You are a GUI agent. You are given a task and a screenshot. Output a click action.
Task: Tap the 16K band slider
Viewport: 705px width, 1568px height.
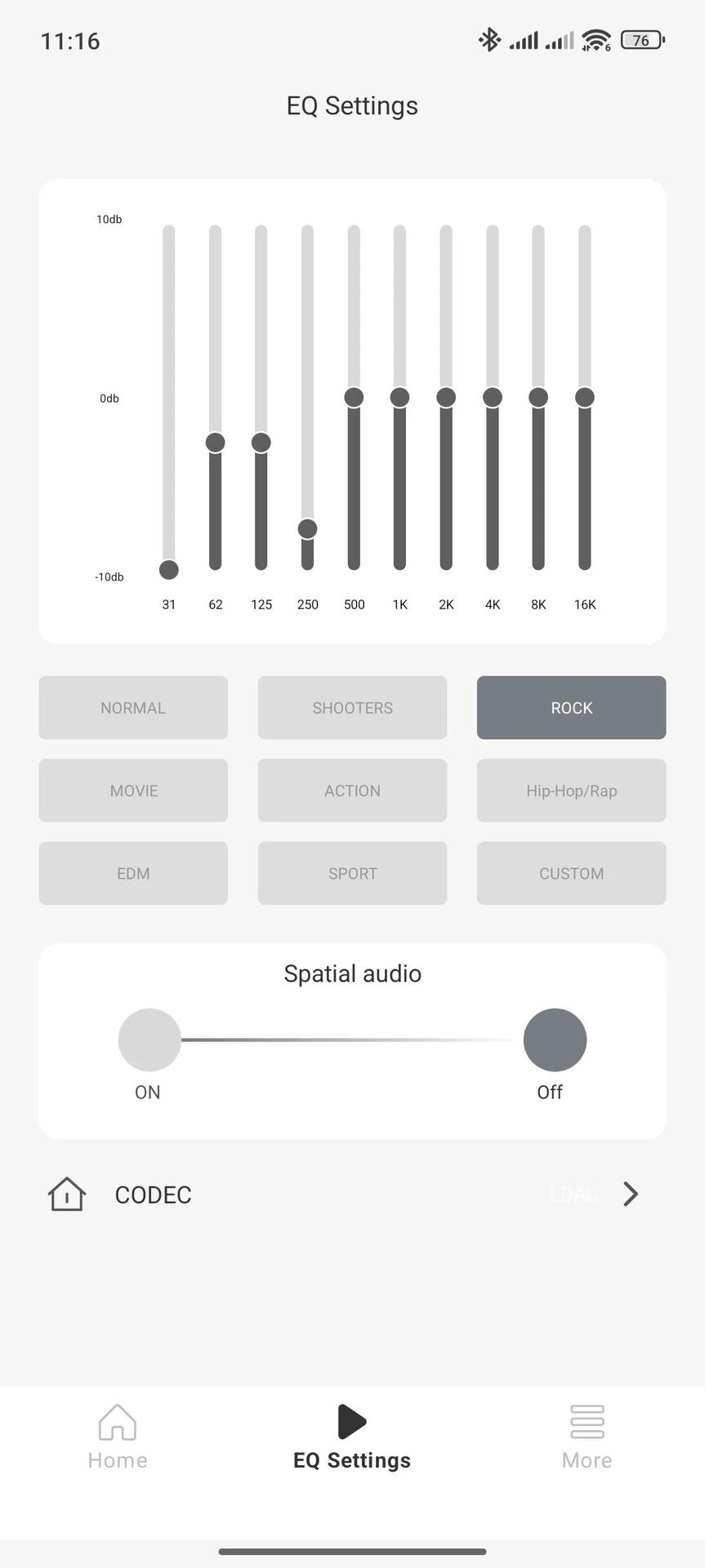[x=585, y=397]
